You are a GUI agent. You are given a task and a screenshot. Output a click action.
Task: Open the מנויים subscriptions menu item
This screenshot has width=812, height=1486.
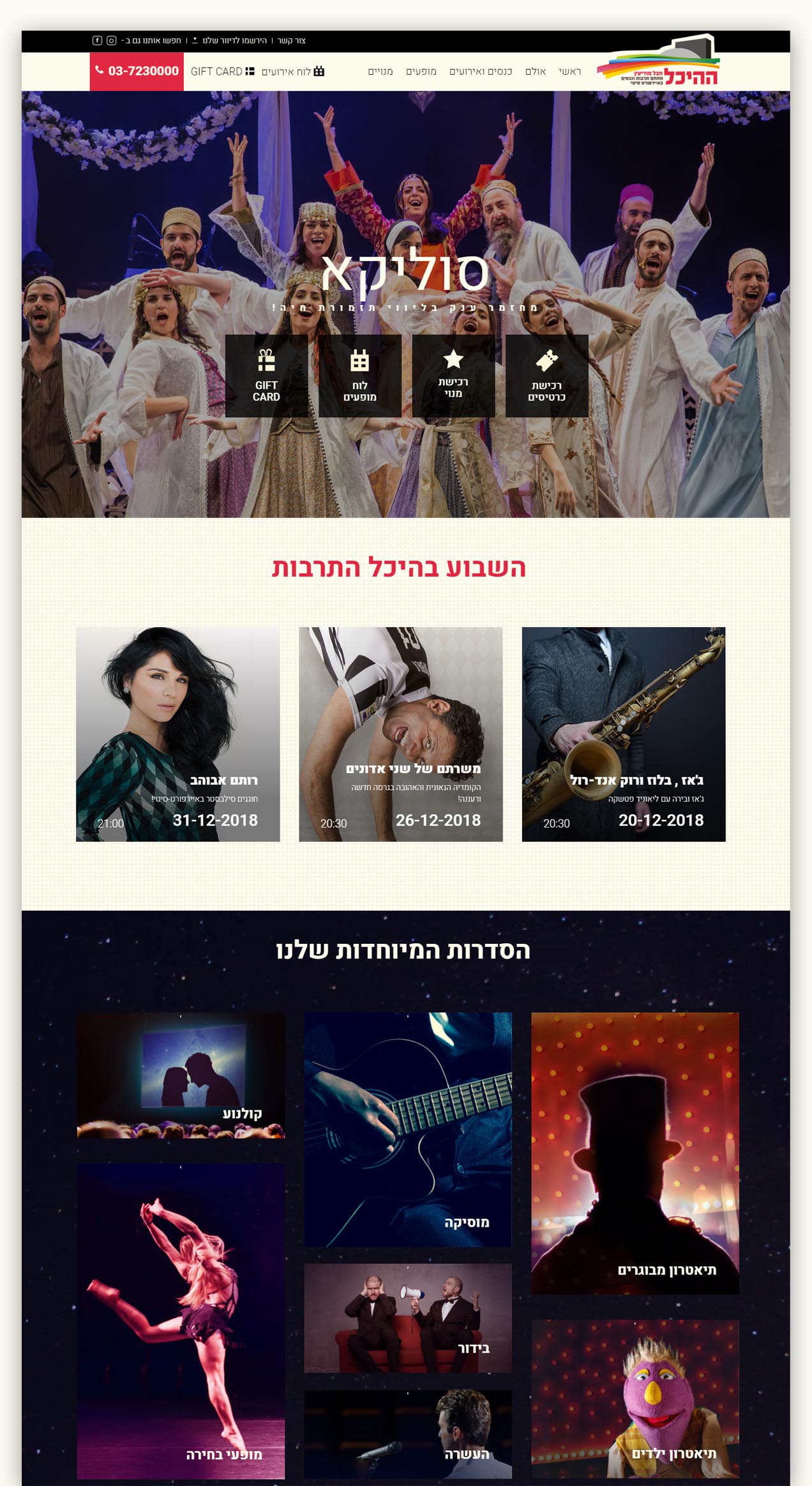(380, 72)
